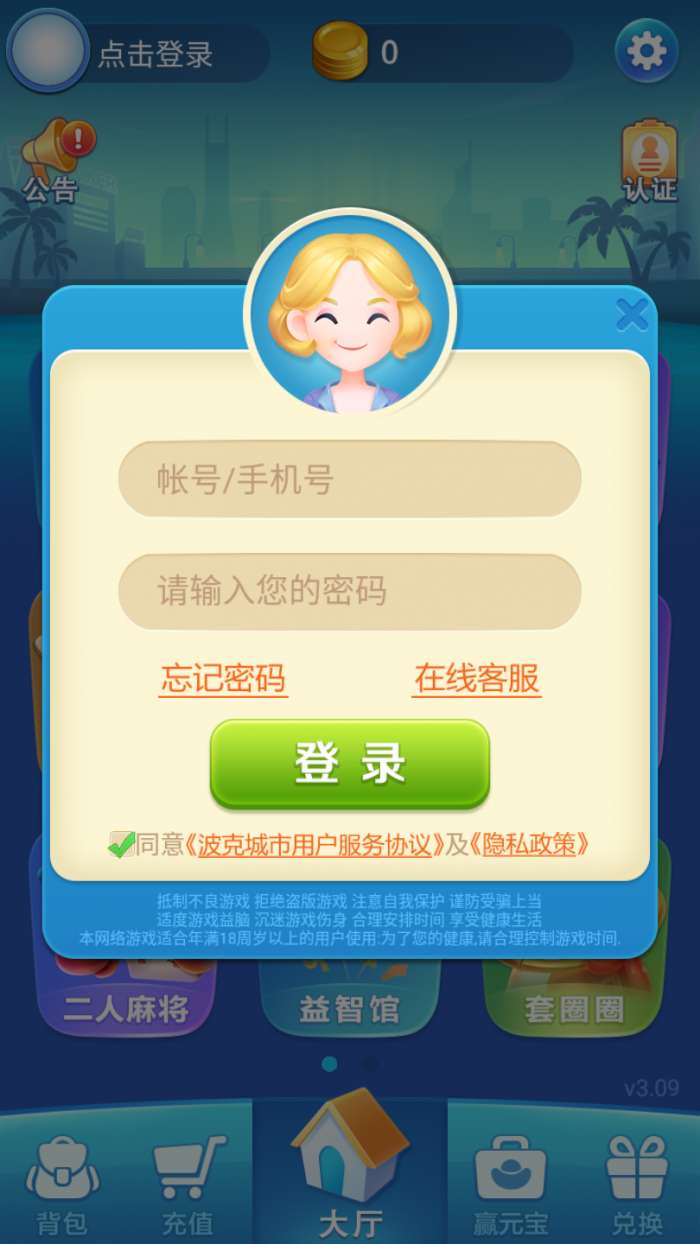
Task: Tap the green 登录 button
Action: 350,764
